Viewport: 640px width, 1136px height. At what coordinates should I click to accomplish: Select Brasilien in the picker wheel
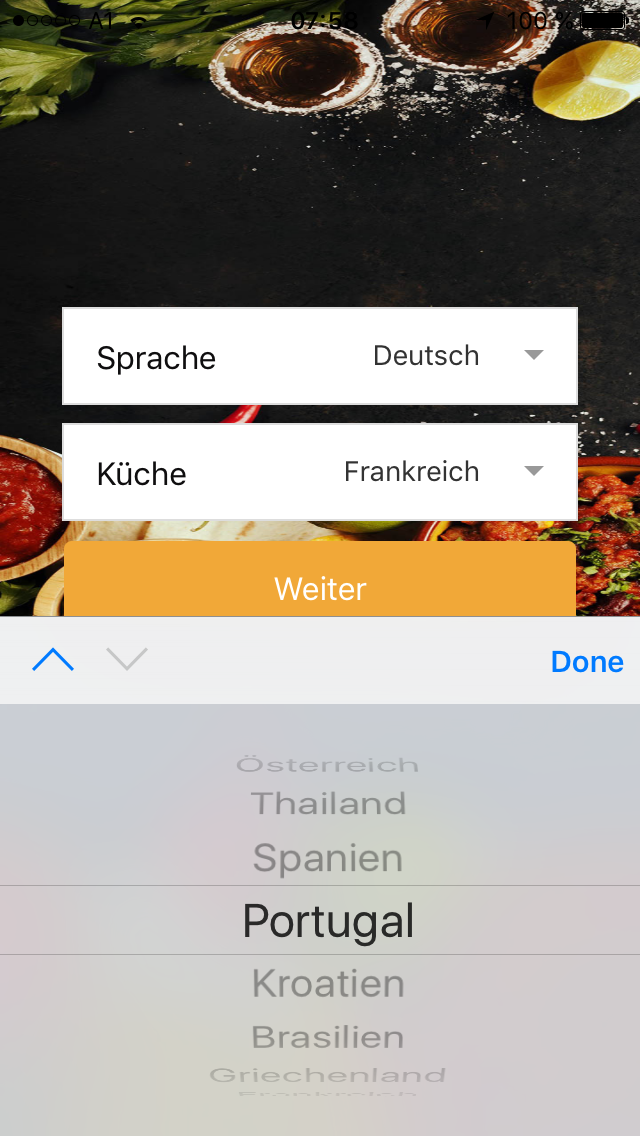point(328,1037)
